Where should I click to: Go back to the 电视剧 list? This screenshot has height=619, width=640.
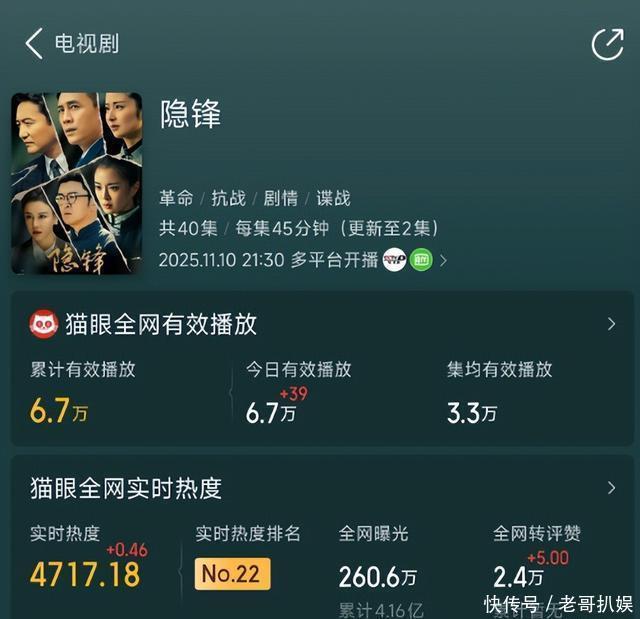click(35, 44)
